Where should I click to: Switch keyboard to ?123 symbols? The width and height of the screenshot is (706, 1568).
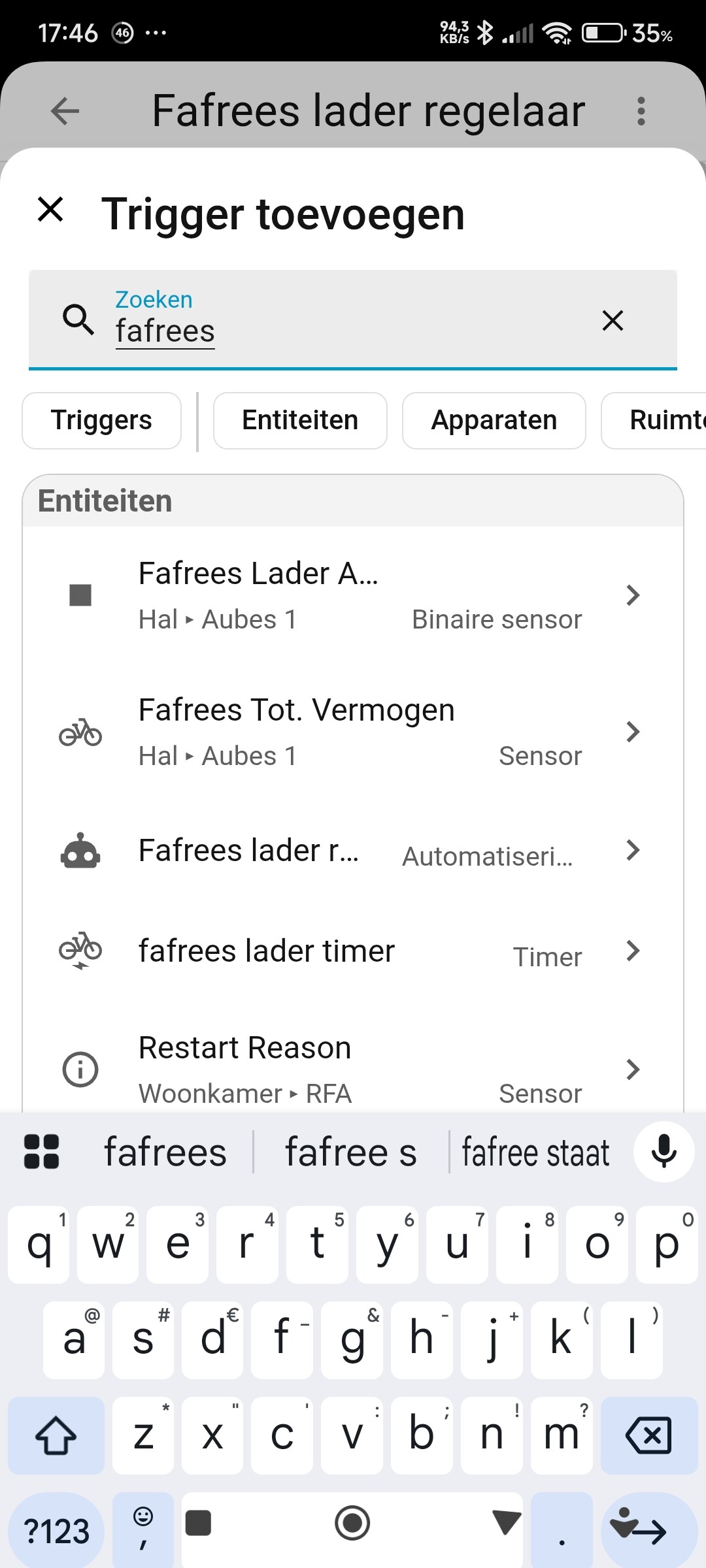click(56, 1531)
